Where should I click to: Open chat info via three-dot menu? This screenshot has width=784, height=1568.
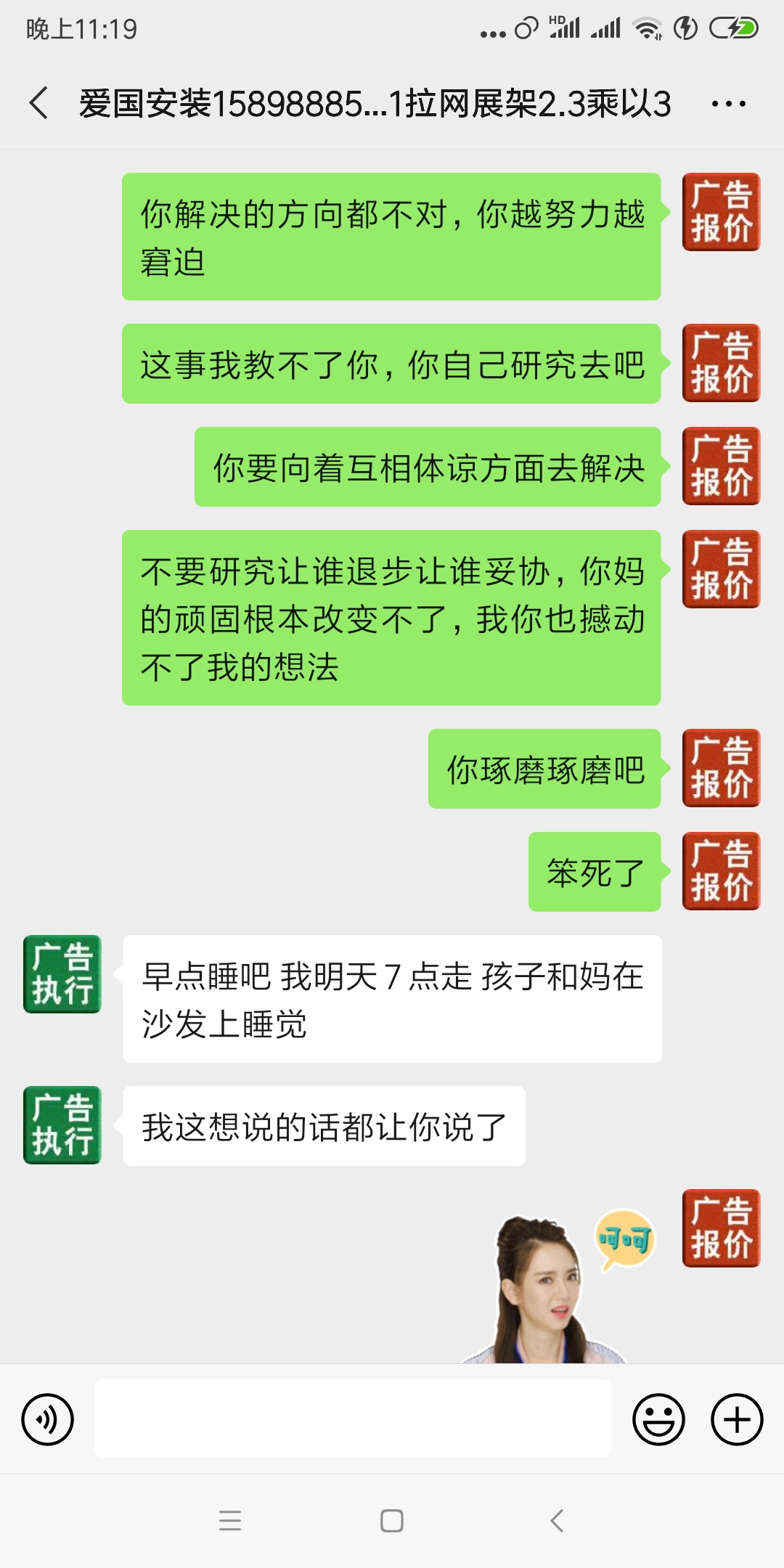coord(728,104)
